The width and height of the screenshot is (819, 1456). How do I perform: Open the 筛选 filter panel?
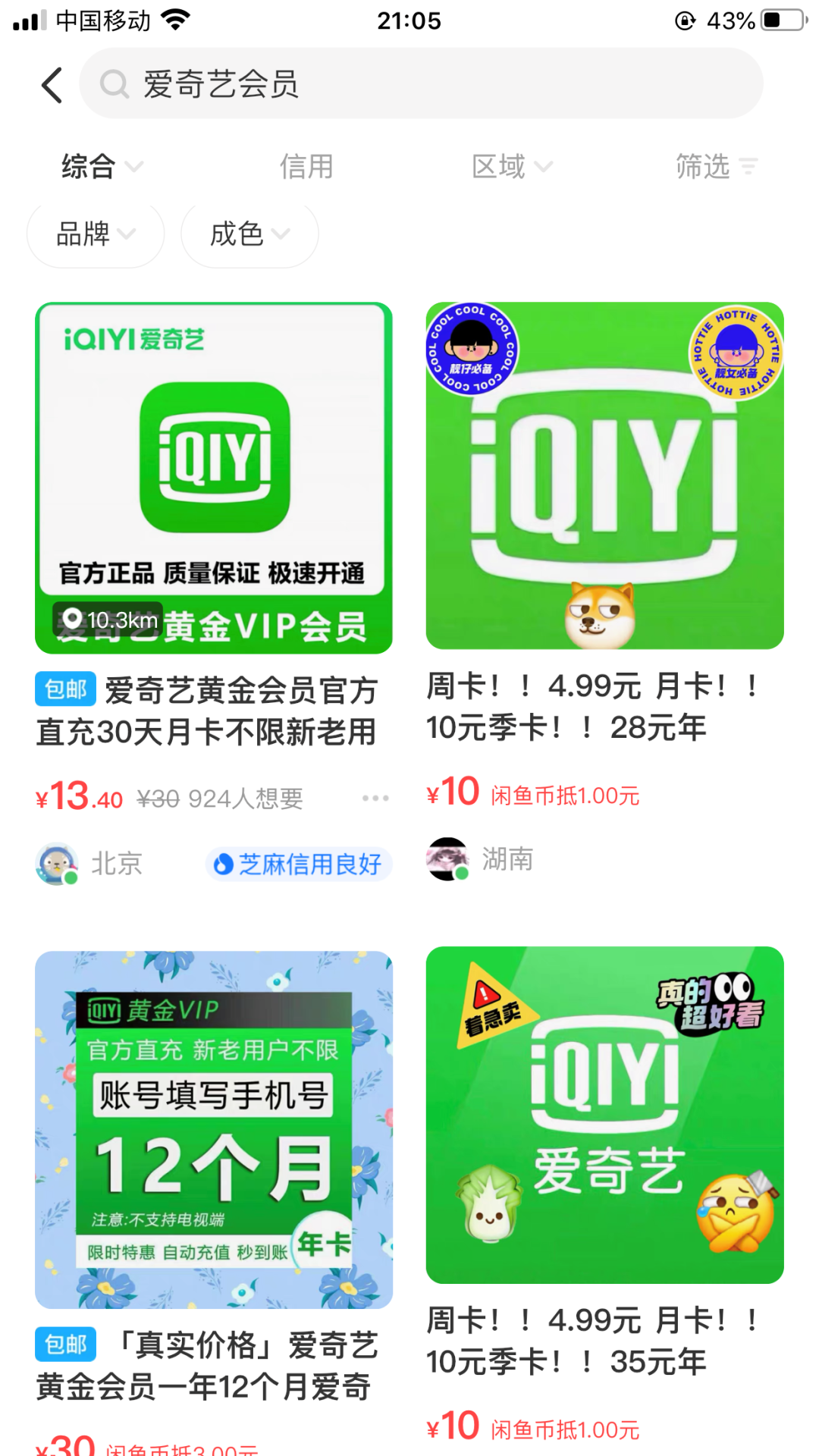716,166
